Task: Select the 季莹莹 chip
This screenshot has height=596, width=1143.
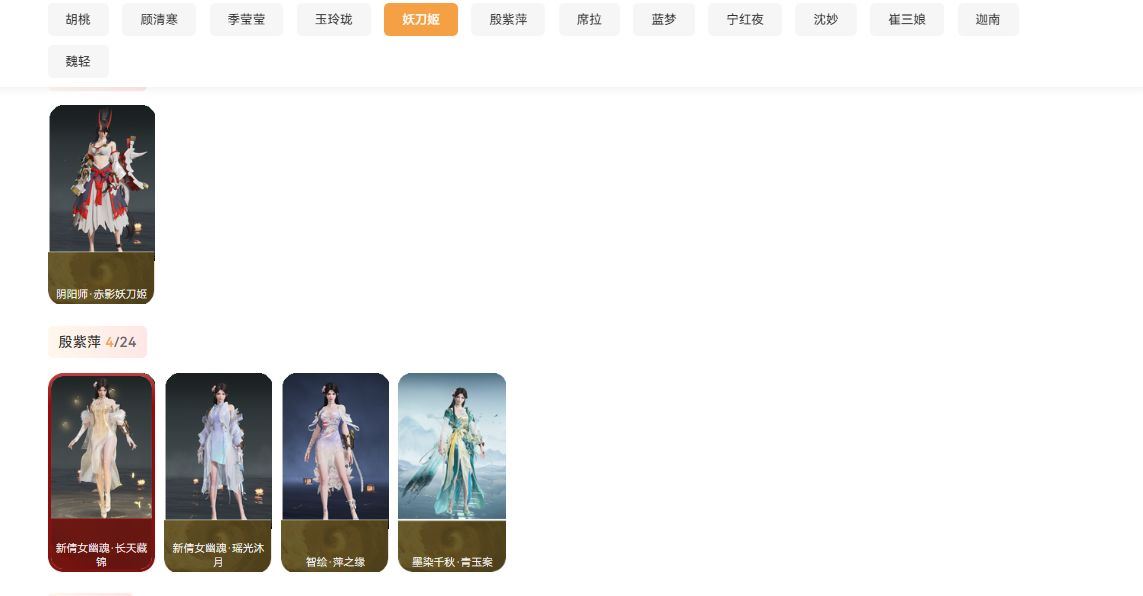Action: pyautogui.click(x=246, y=19)
